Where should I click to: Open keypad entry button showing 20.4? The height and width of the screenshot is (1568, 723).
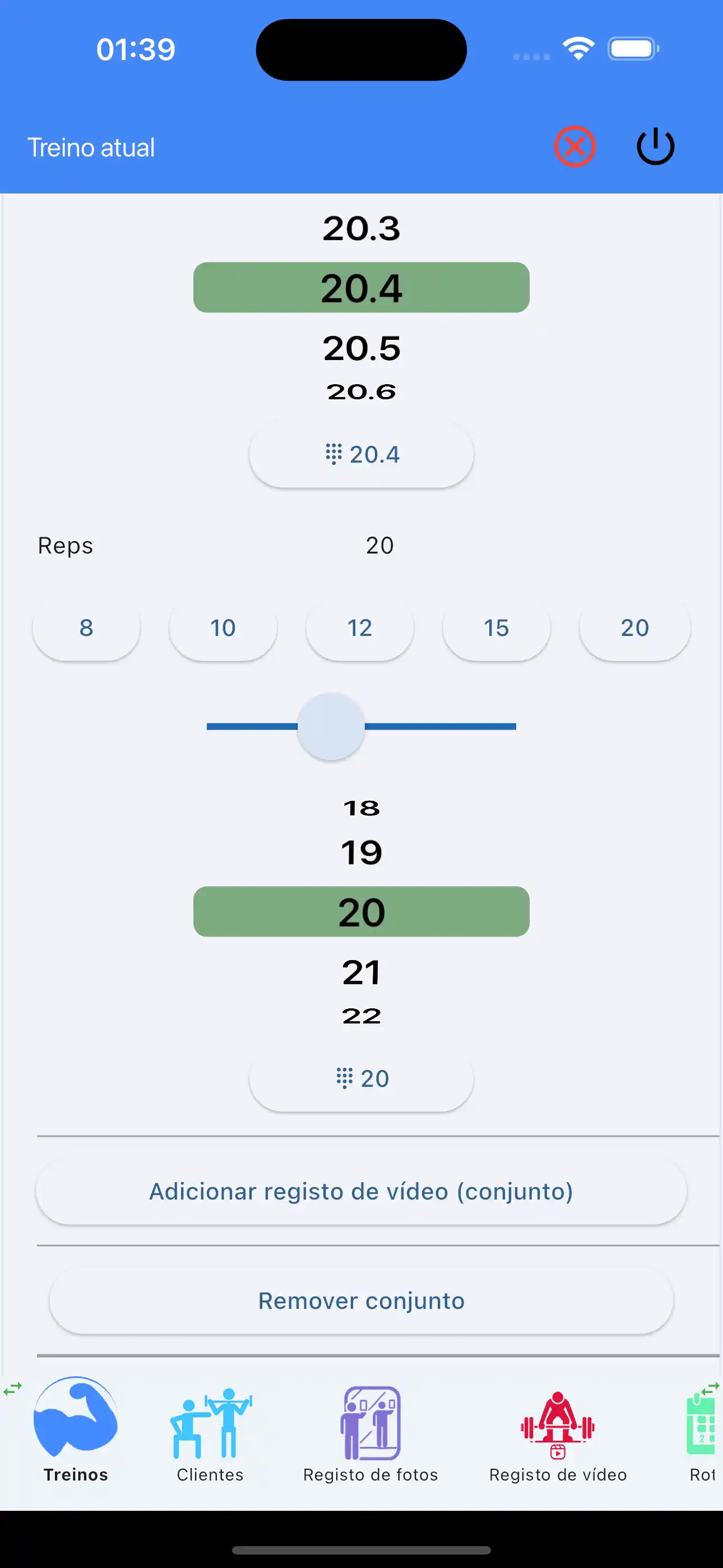pos(361,455)
